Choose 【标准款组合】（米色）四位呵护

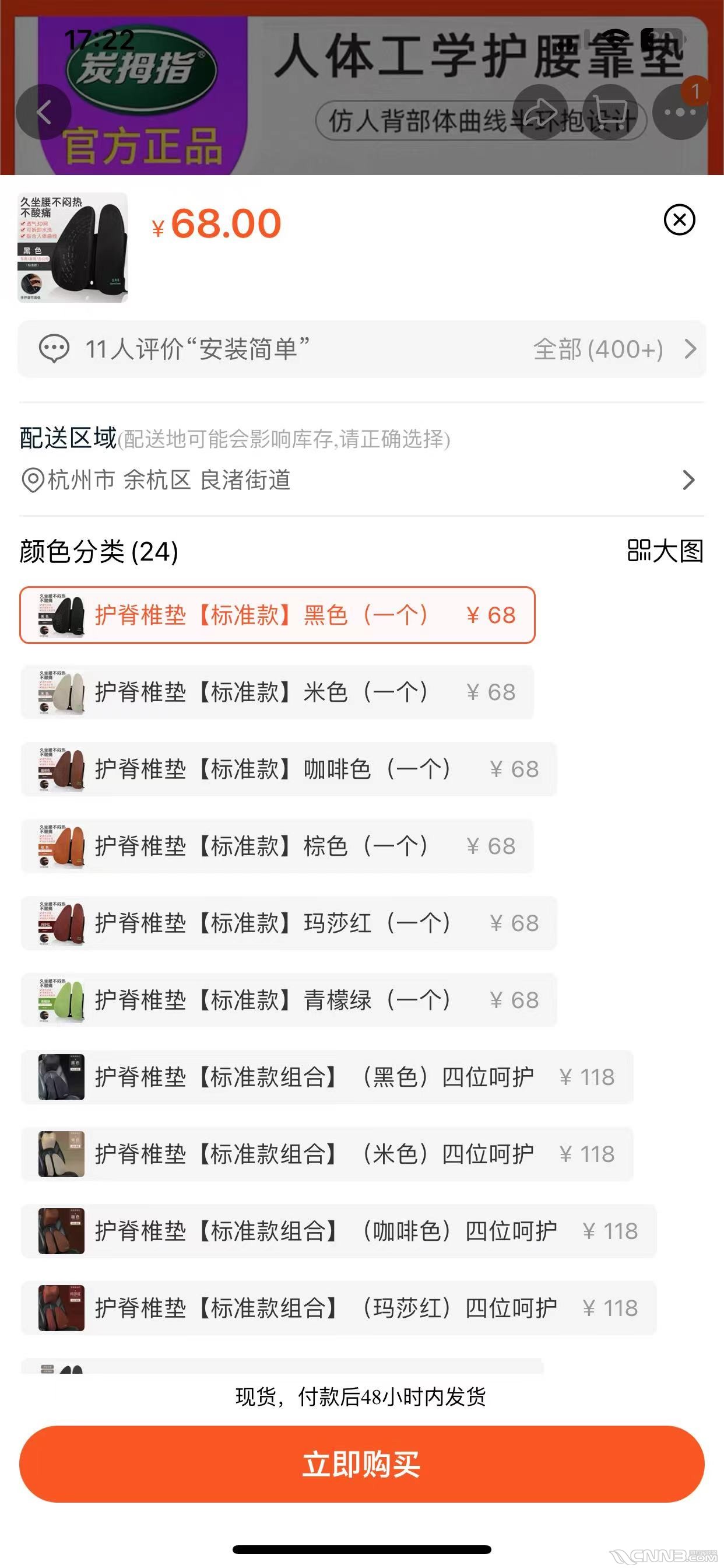point(328,1154)
